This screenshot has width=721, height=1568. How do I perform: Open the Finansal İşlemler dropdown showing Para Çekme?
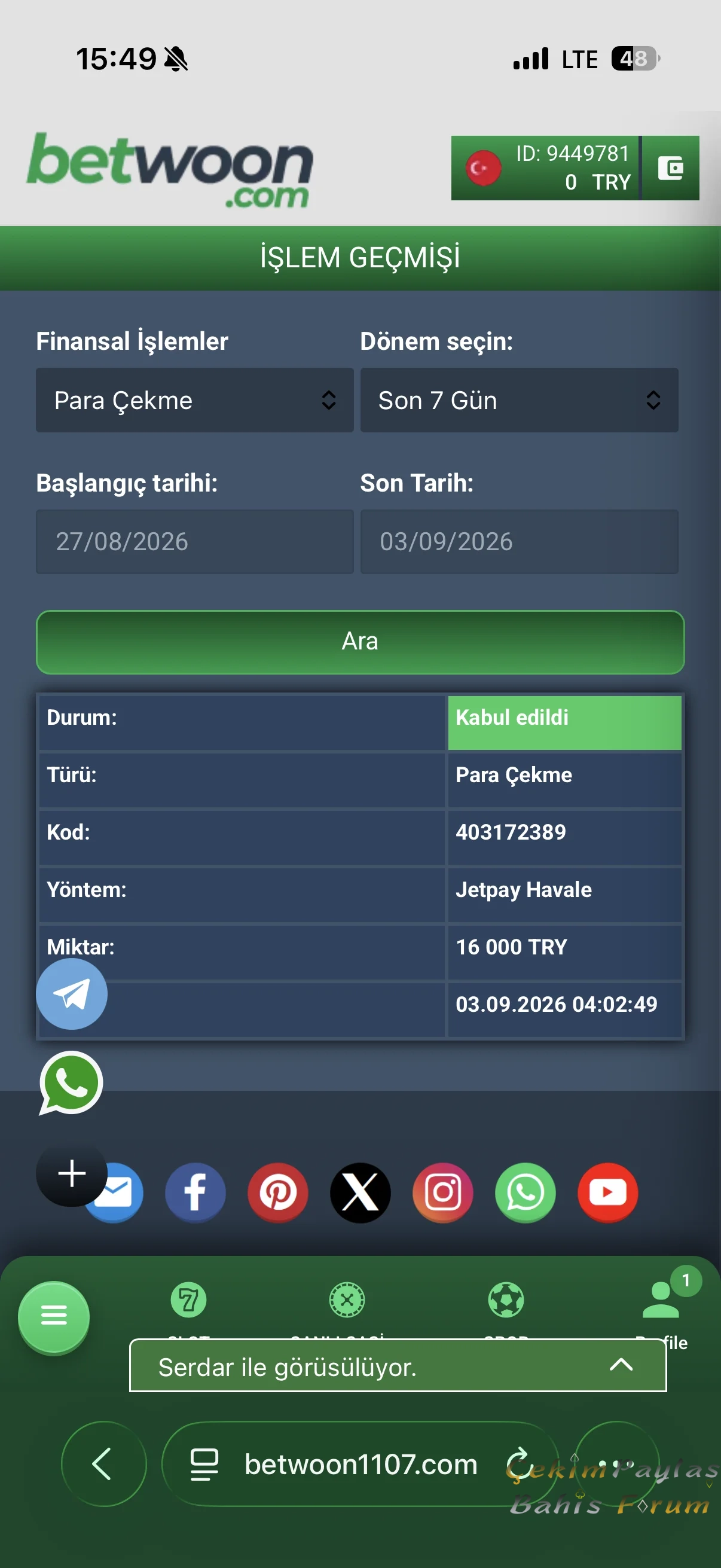194,400
